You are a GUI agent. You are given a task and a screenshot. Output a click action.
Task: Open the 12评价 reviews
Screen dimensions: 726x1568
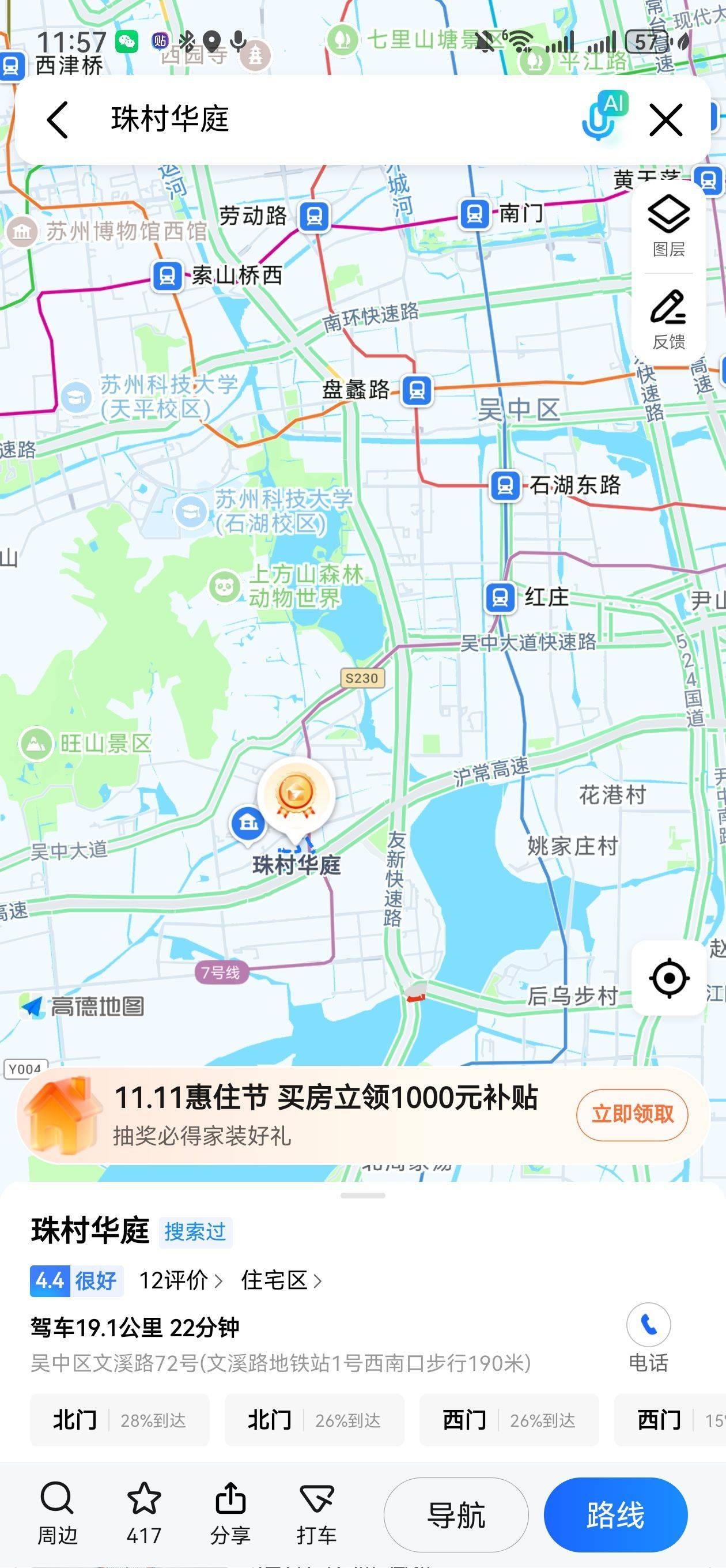[x=180, y=1281]
